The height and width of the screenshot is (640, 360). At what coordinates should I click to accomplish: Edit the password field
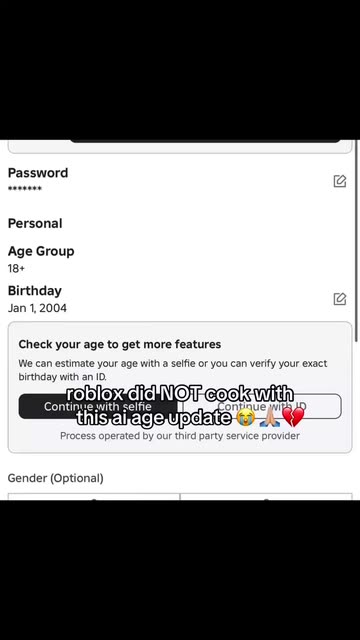point(340,181)
